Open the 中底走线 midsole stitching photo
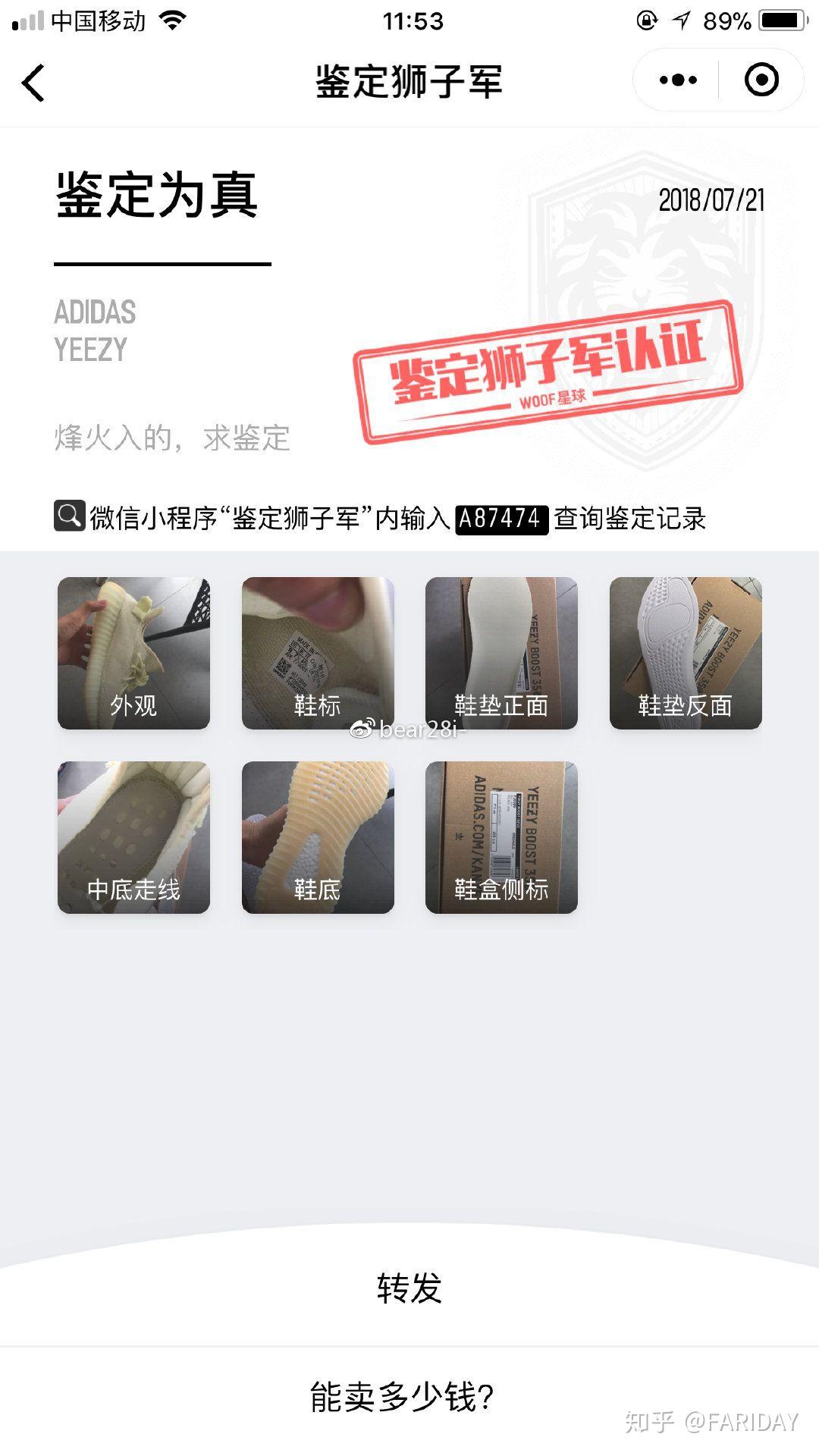The image size is (819, 1456). coord(133,837)
